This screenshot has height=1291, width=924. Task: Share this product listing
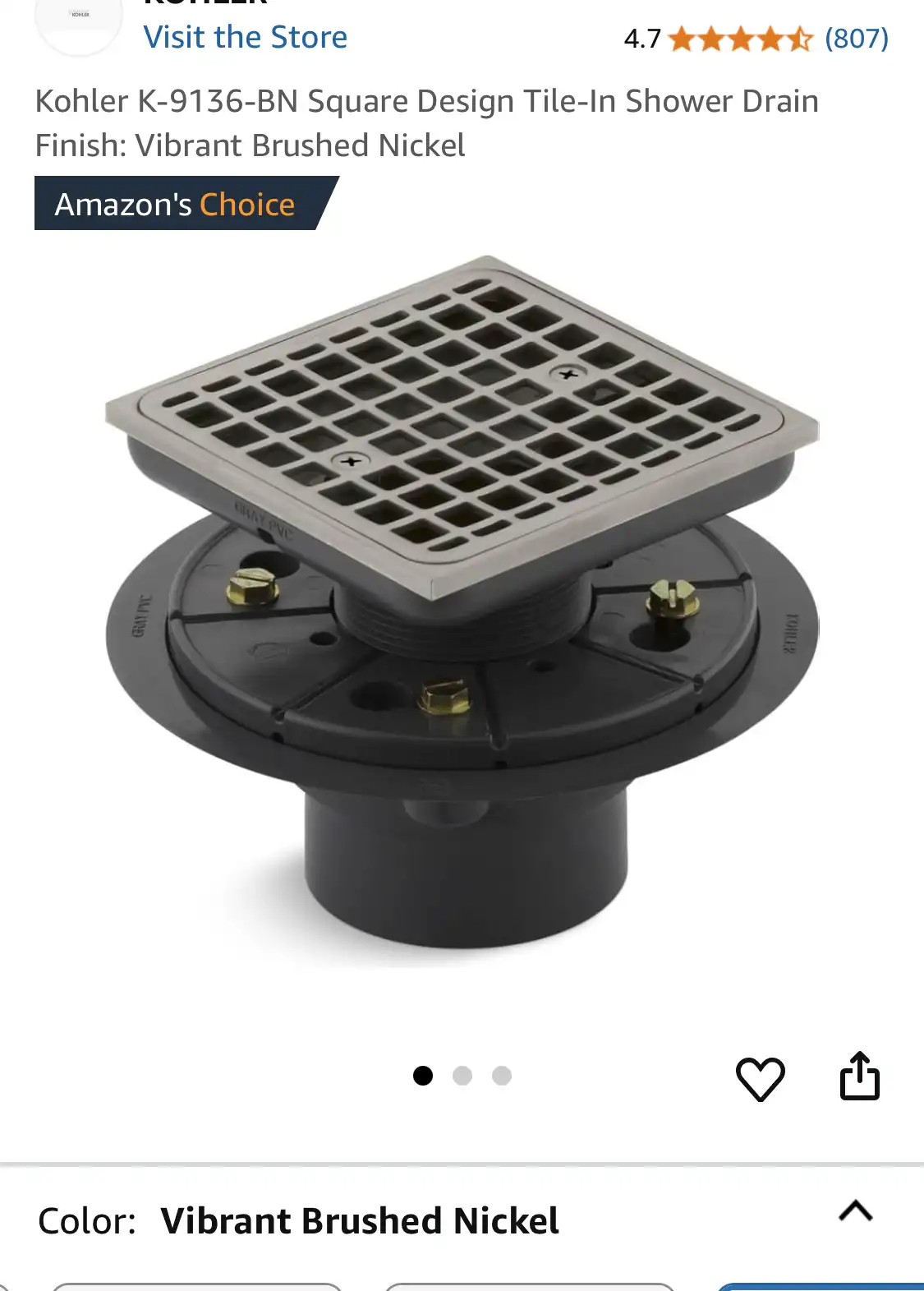pos(859,1077)
